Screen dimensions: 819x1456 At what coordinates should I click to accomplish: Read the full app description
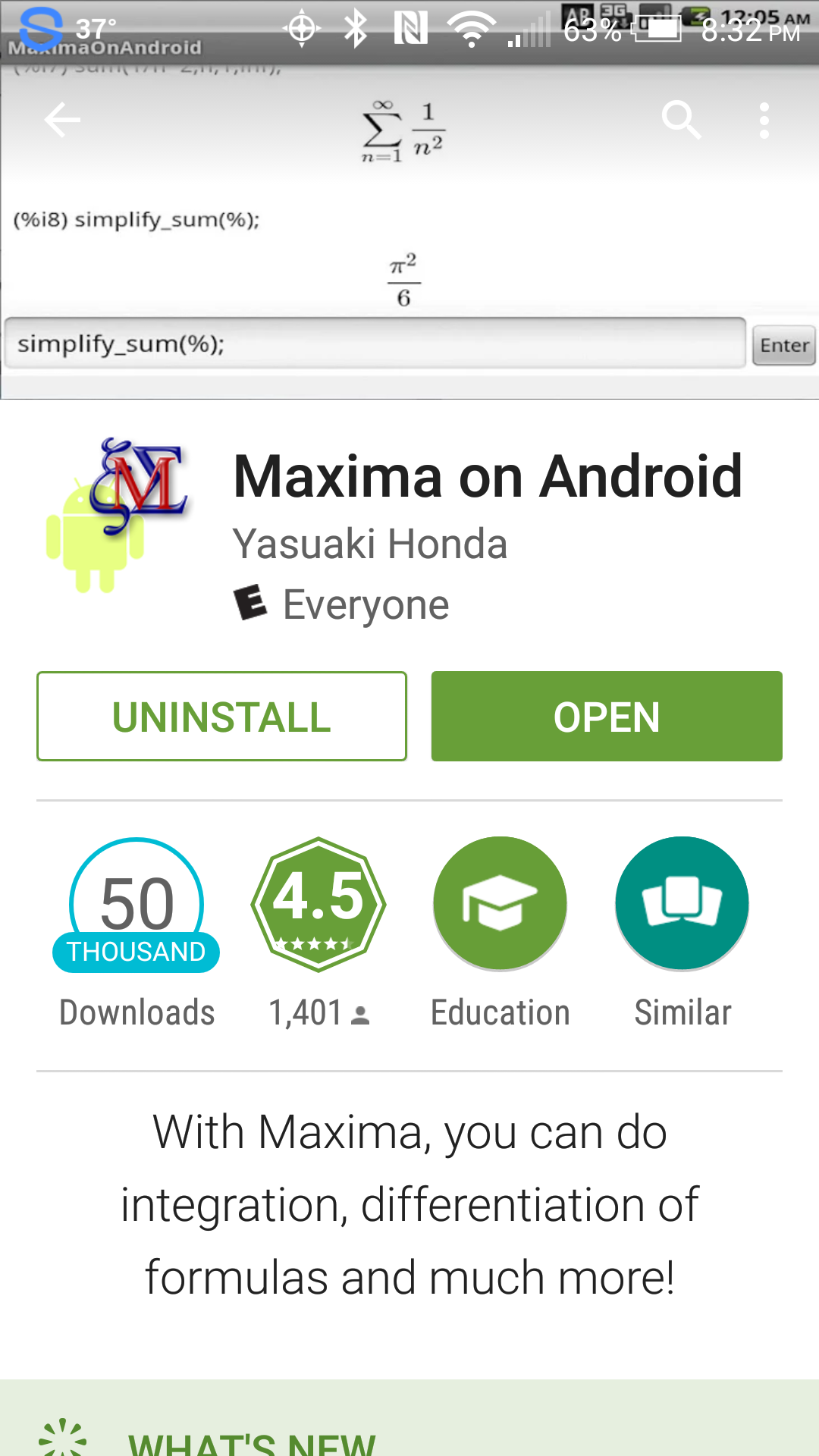(x=409, y=1204)
